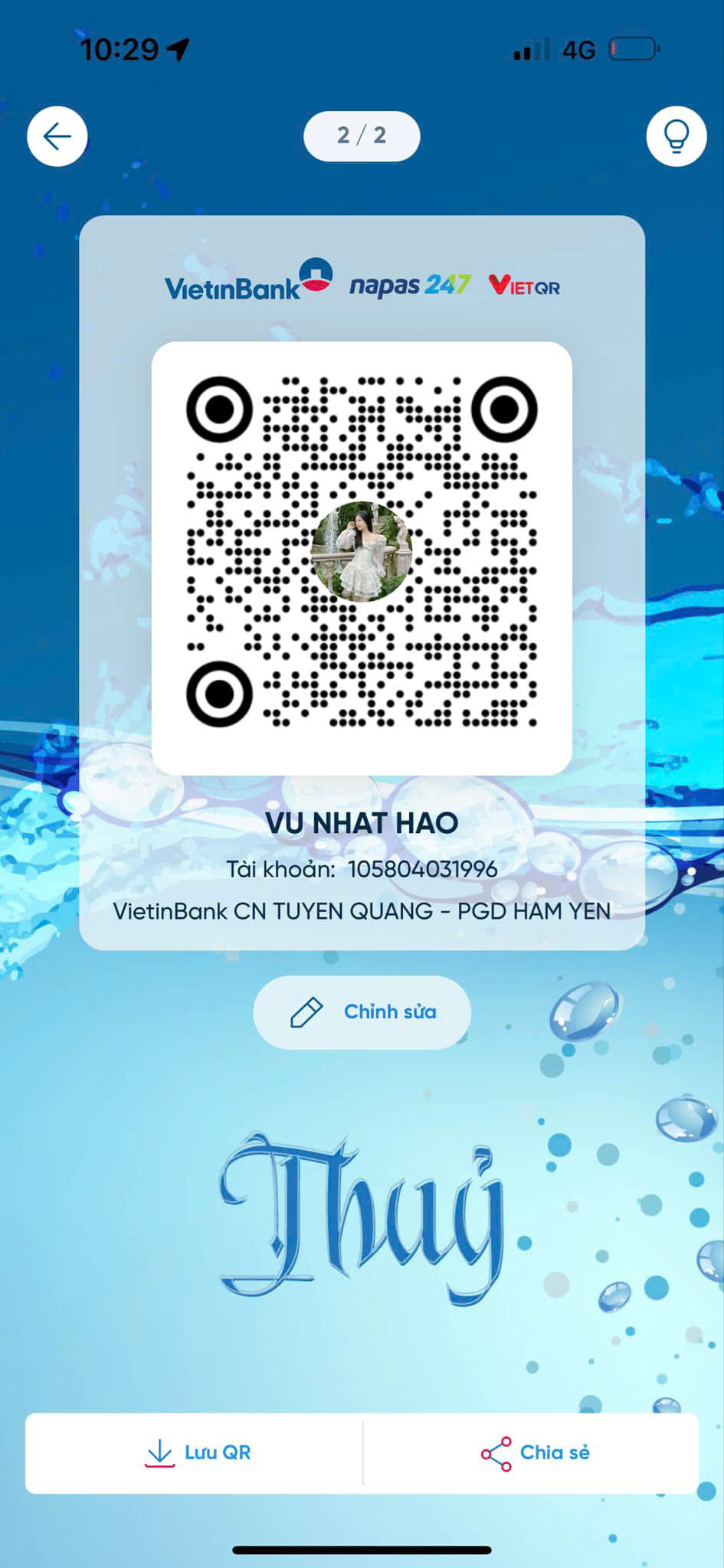Share the QR via Chia sẻ

pyautogui.click(x=531, y=1452)
